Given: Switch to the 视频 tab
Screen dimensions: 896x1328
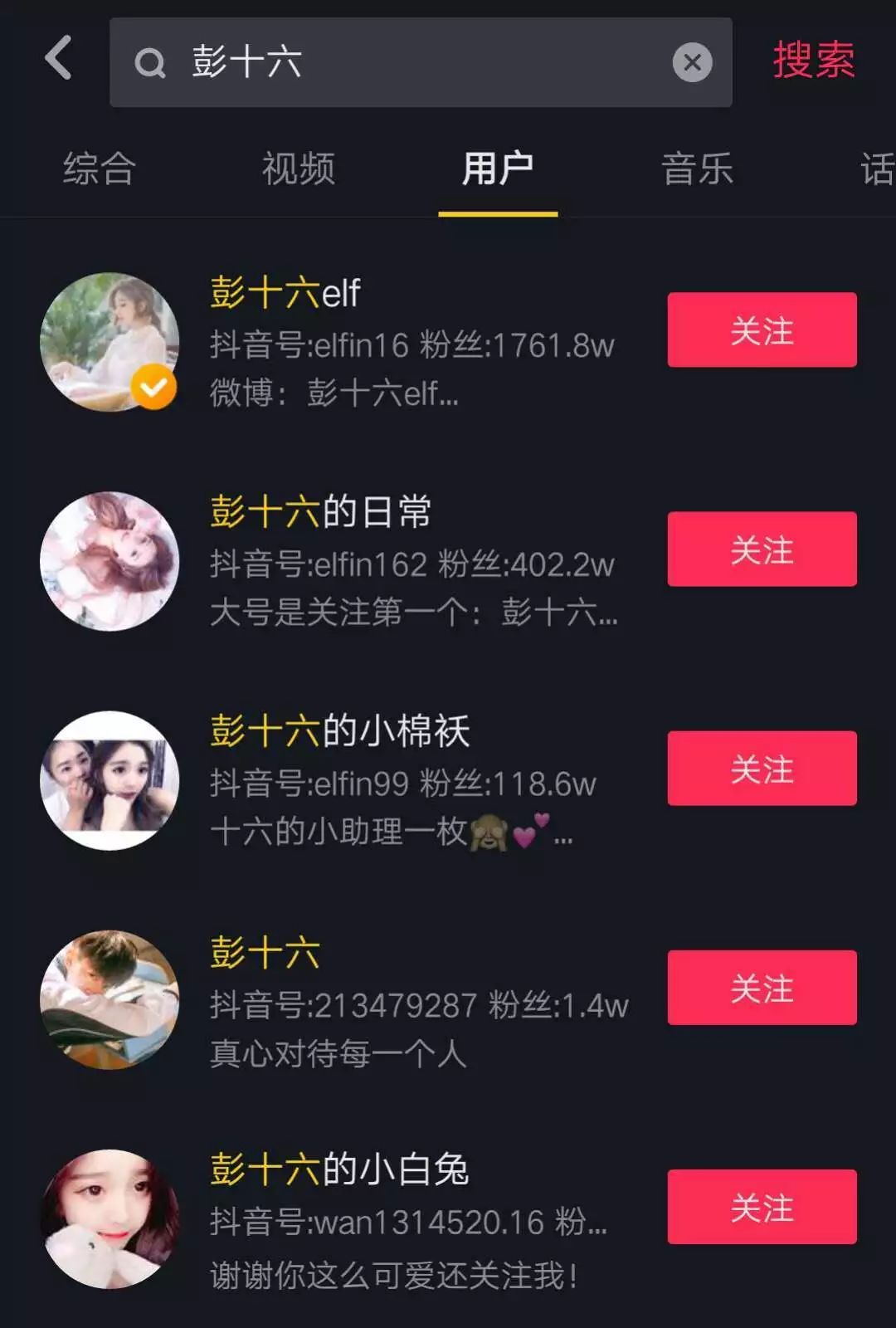Looking at the screenshot, I should (296, 168).
